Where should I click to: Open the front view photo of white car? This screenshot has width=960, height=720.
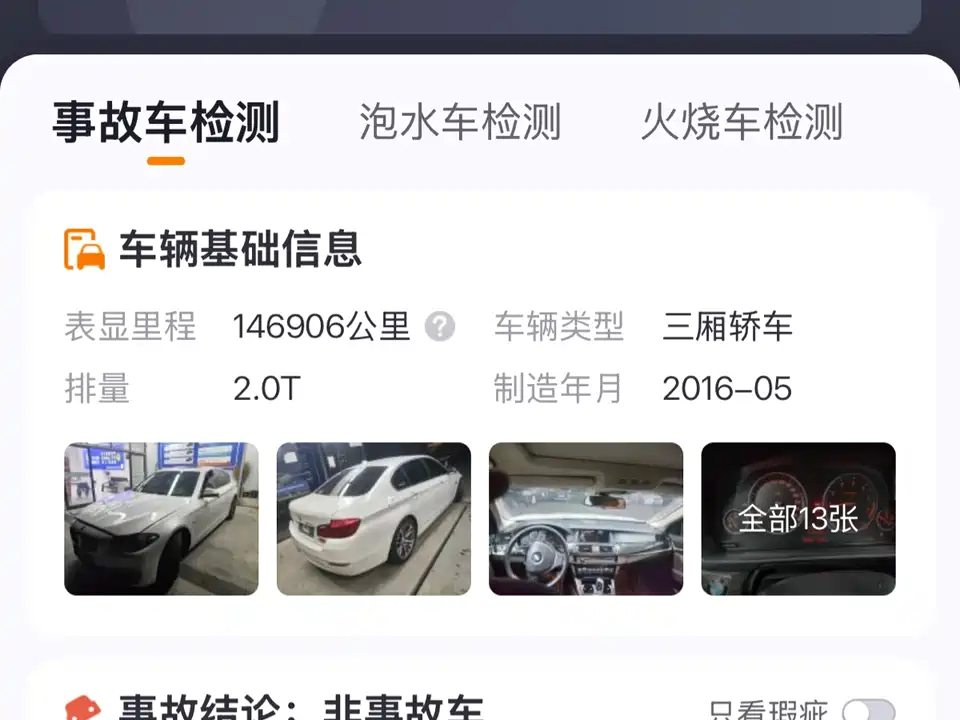(x=161, y=519)
